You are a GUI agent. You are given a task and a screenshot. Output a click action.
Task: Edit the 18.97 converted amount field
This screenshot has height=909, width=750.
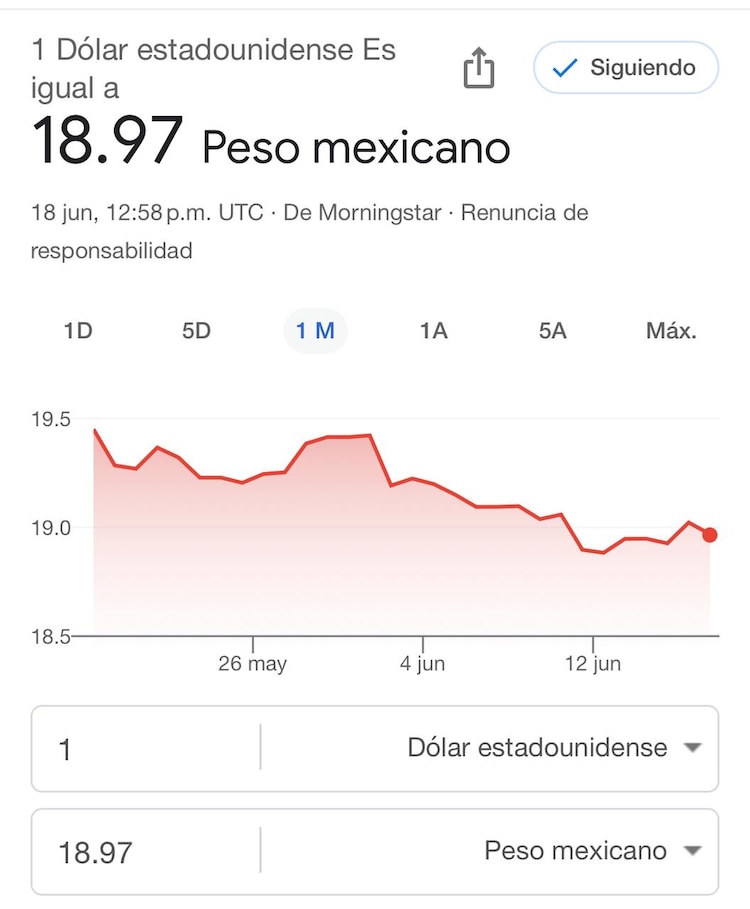(x=140, y=851)
